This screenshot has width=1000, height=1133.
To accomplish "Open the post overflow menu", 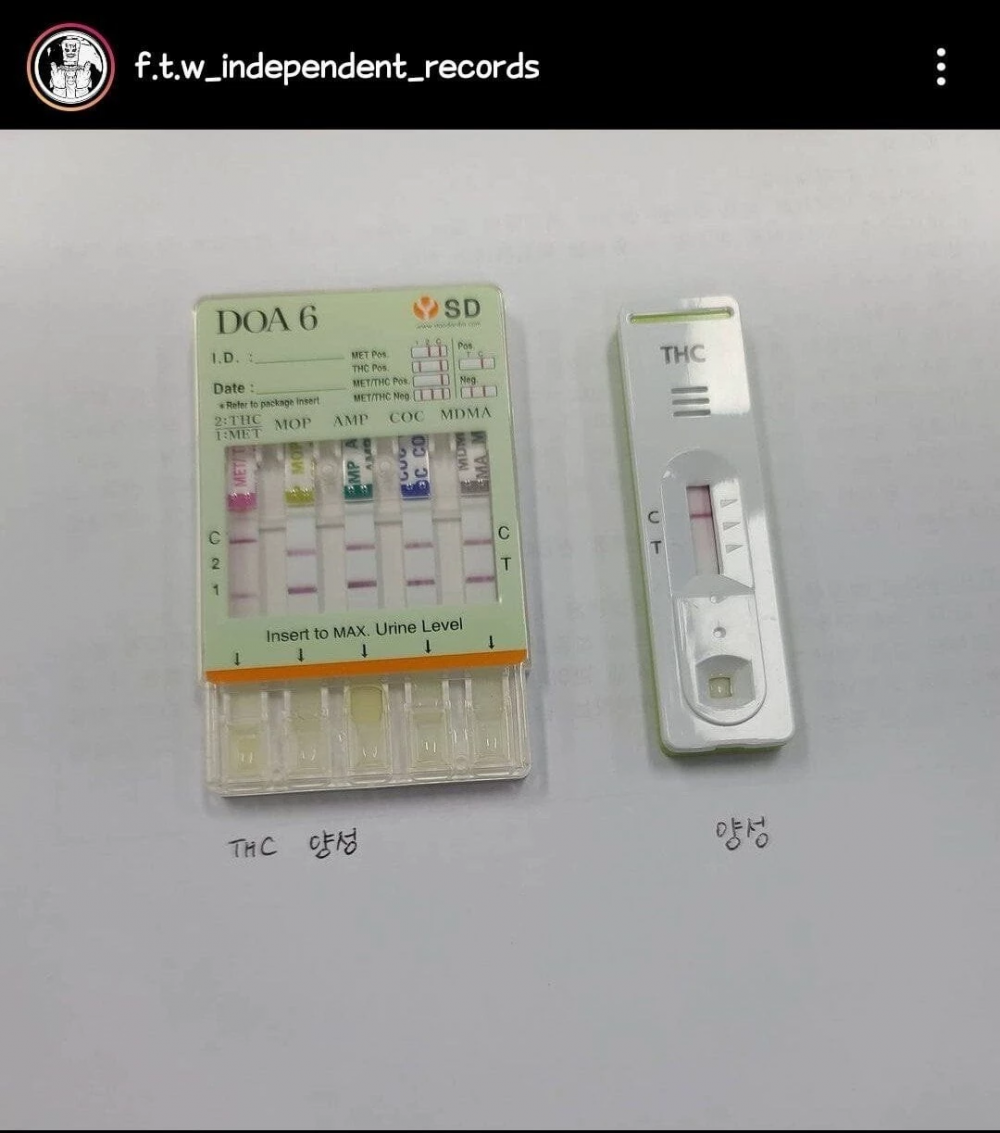I will click(x=941, y=67).
